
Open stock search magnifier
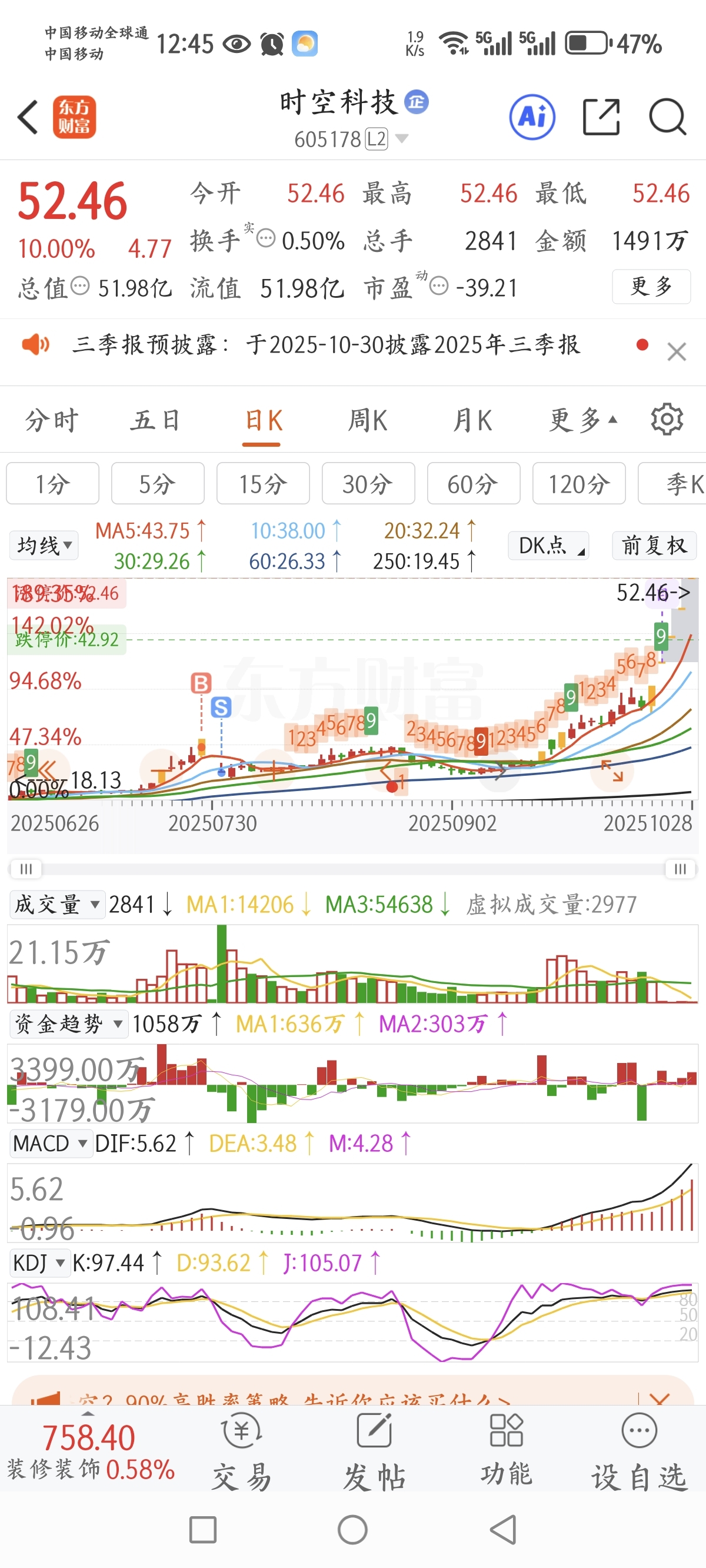[667, 117]
